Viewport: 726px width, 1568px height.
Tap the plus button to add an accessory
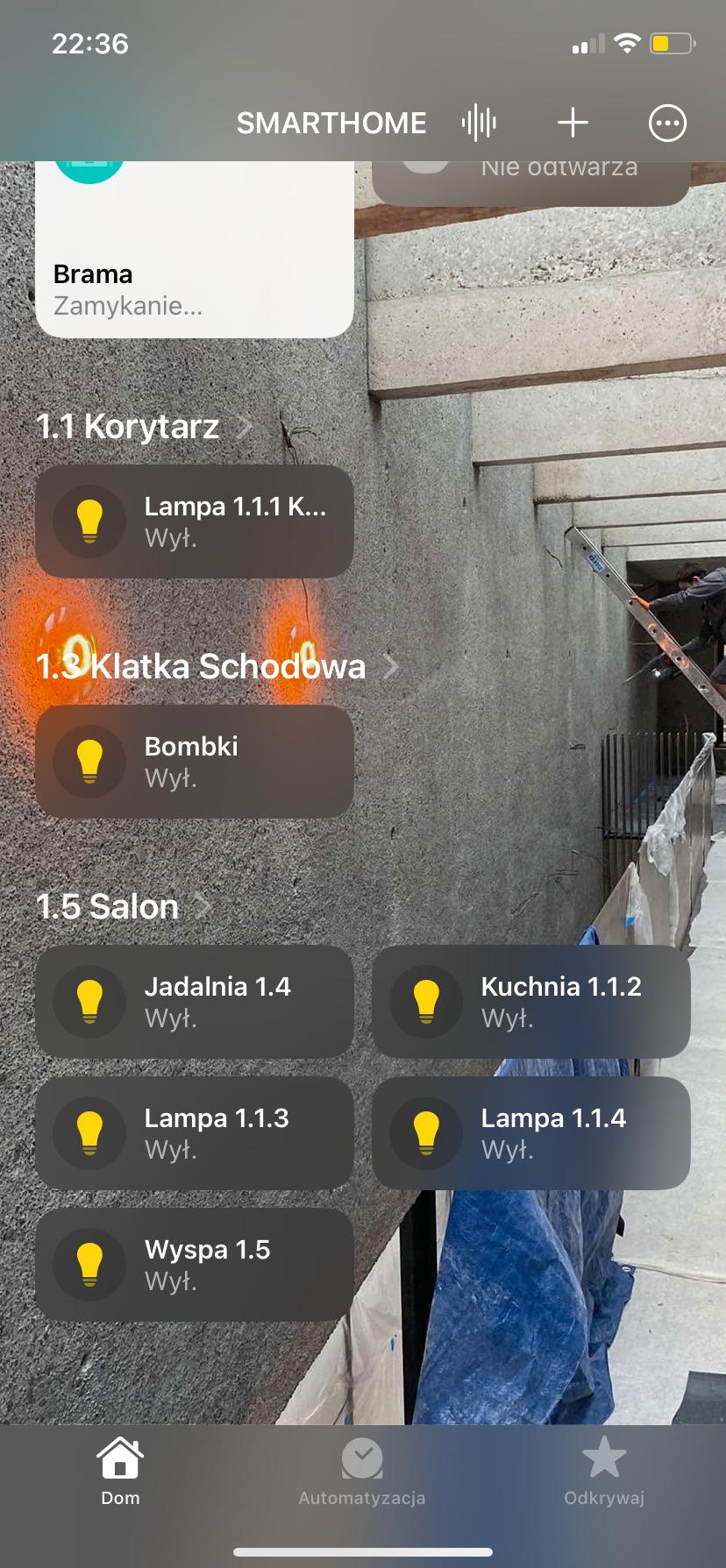[573, 123]
